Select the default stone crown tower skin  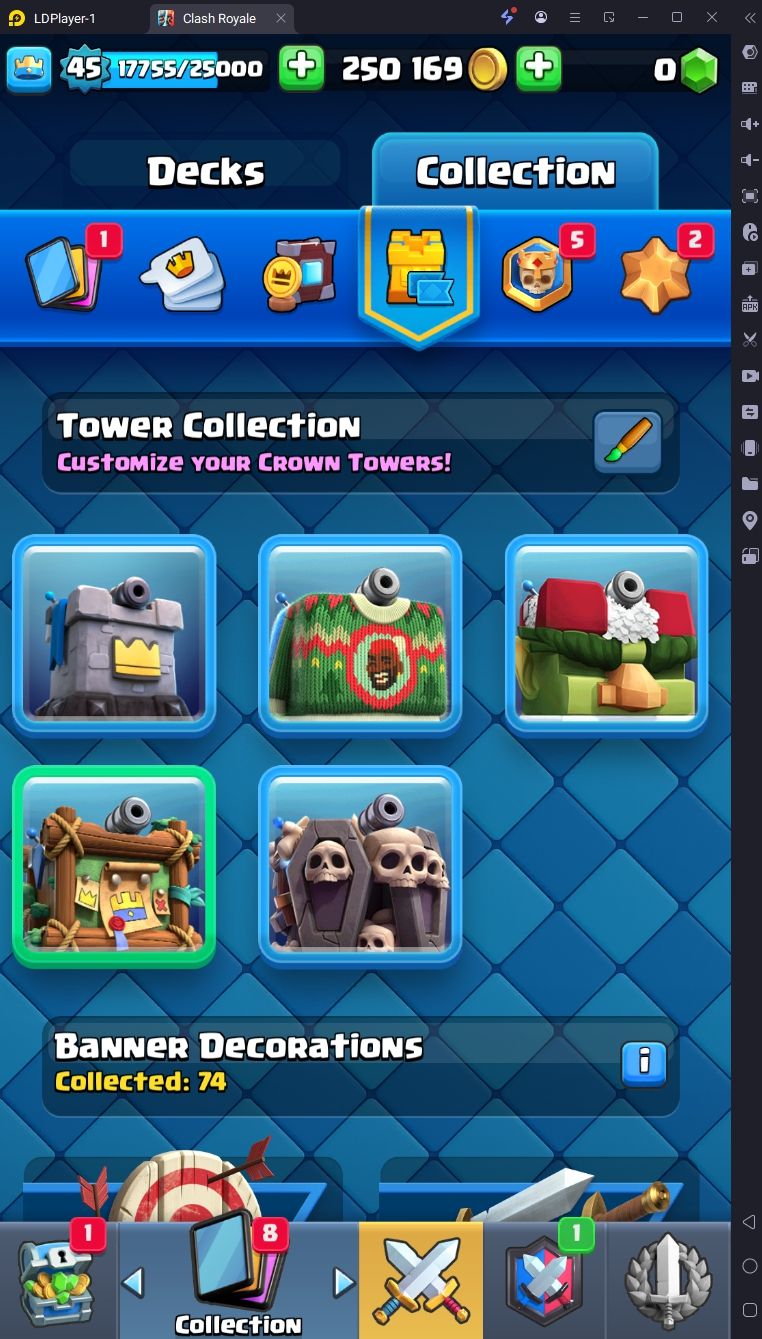114,635
